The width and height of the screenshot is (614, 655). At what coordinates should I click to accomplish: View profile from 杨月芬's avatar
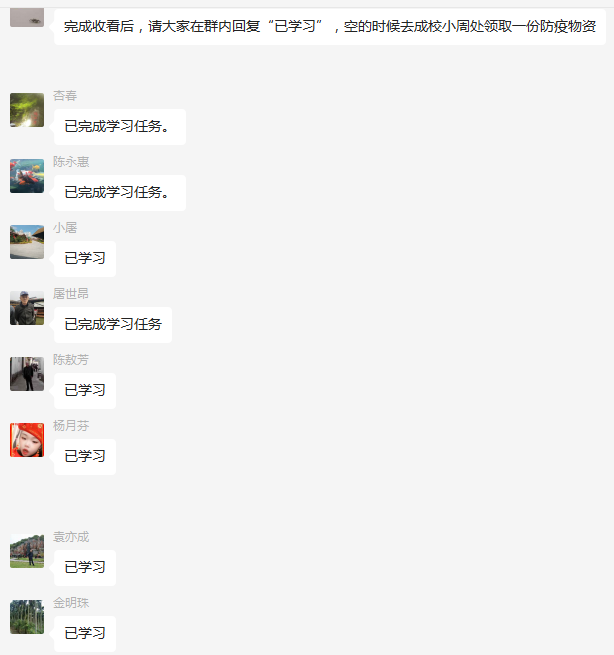(27, 440)
